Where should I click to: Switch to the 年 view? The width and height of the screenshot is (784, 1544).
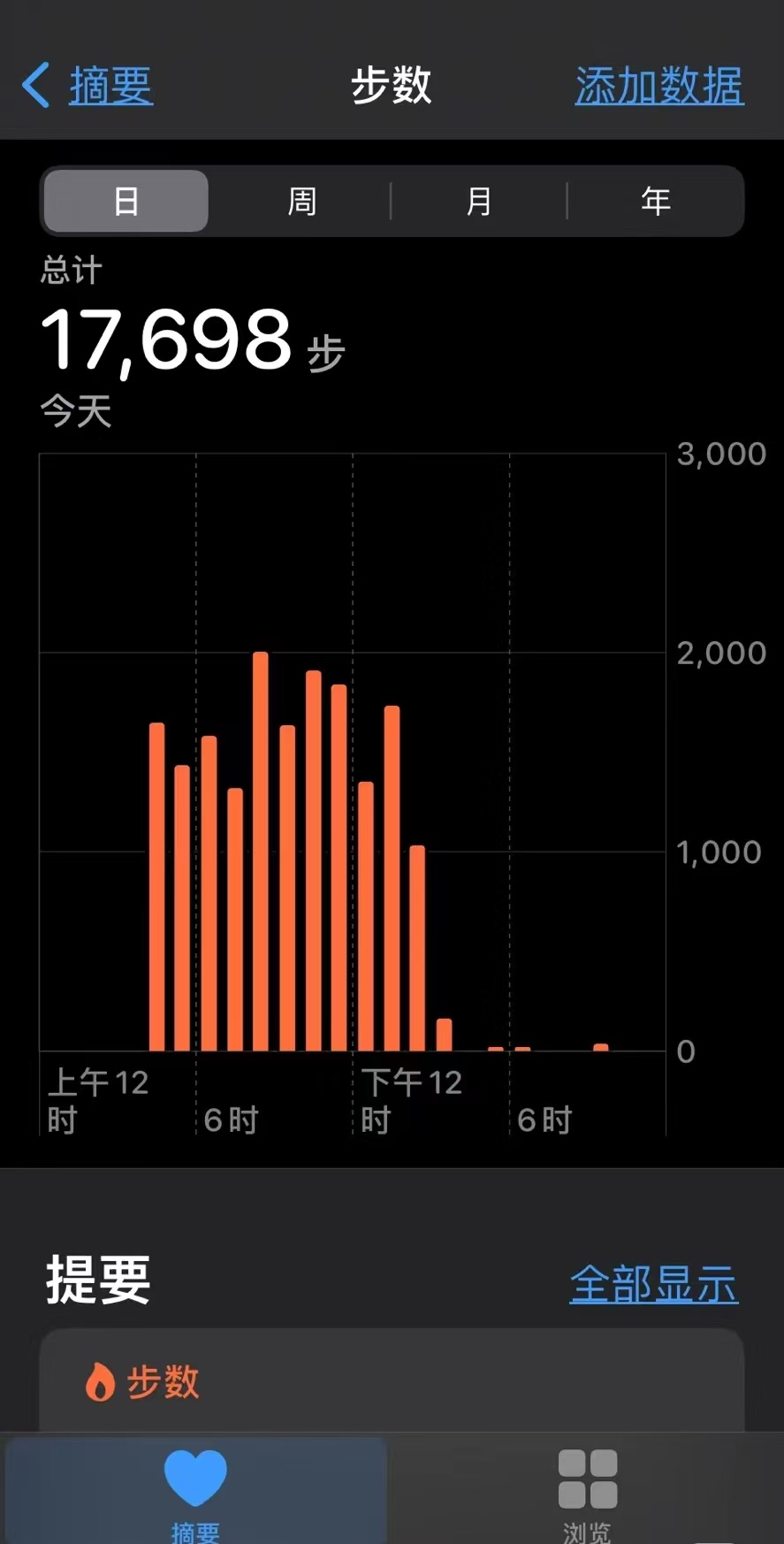click(655, 201)
